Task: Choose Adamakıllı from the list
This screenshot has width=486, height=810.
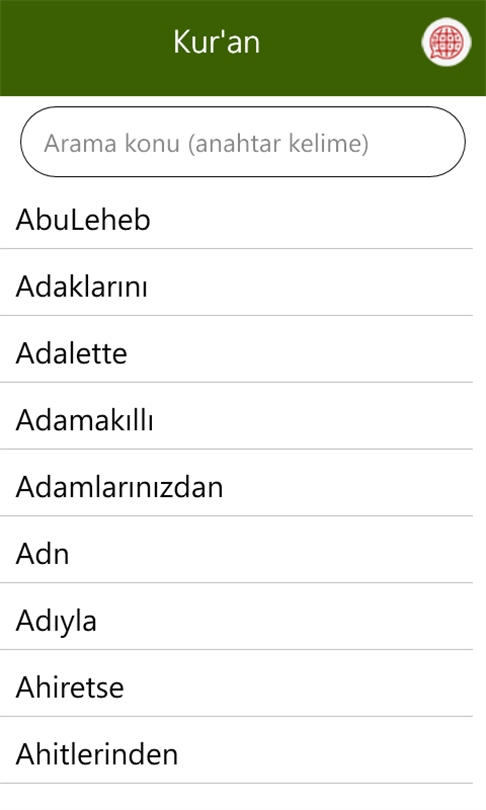Action: pos(237,416)
